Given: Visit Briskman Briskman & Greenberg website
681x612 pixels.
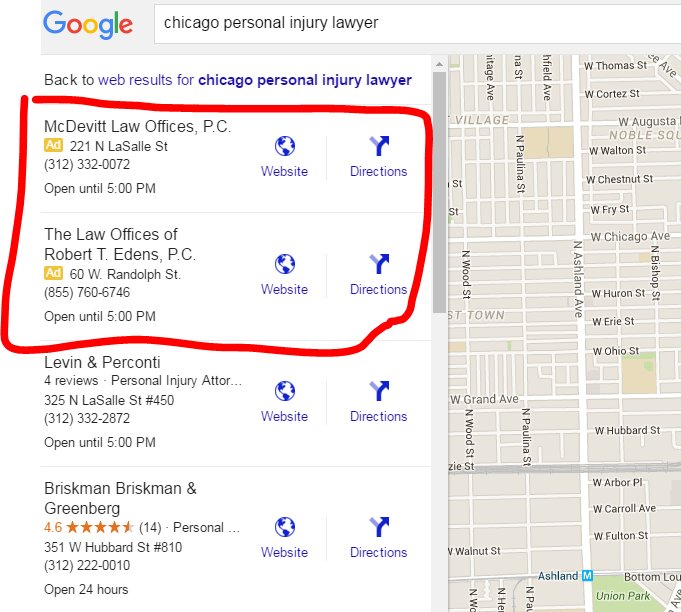Looking at the screenshot, I should click(x=284, y=538).
